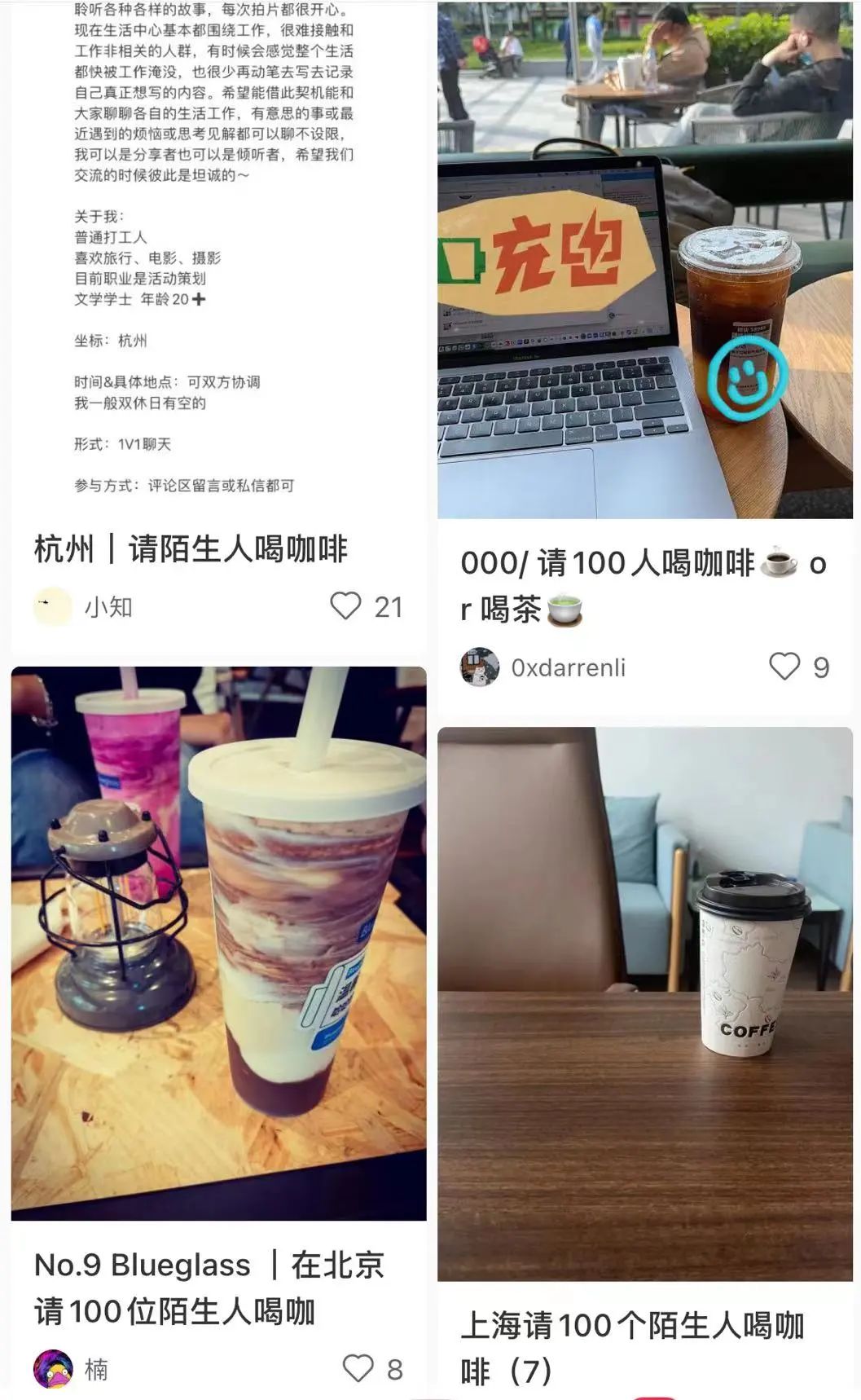The height and width of the screenshot is (1400, 861).
Task: View 0xdarrenli's profile
Action: click(x=480, y=667)
